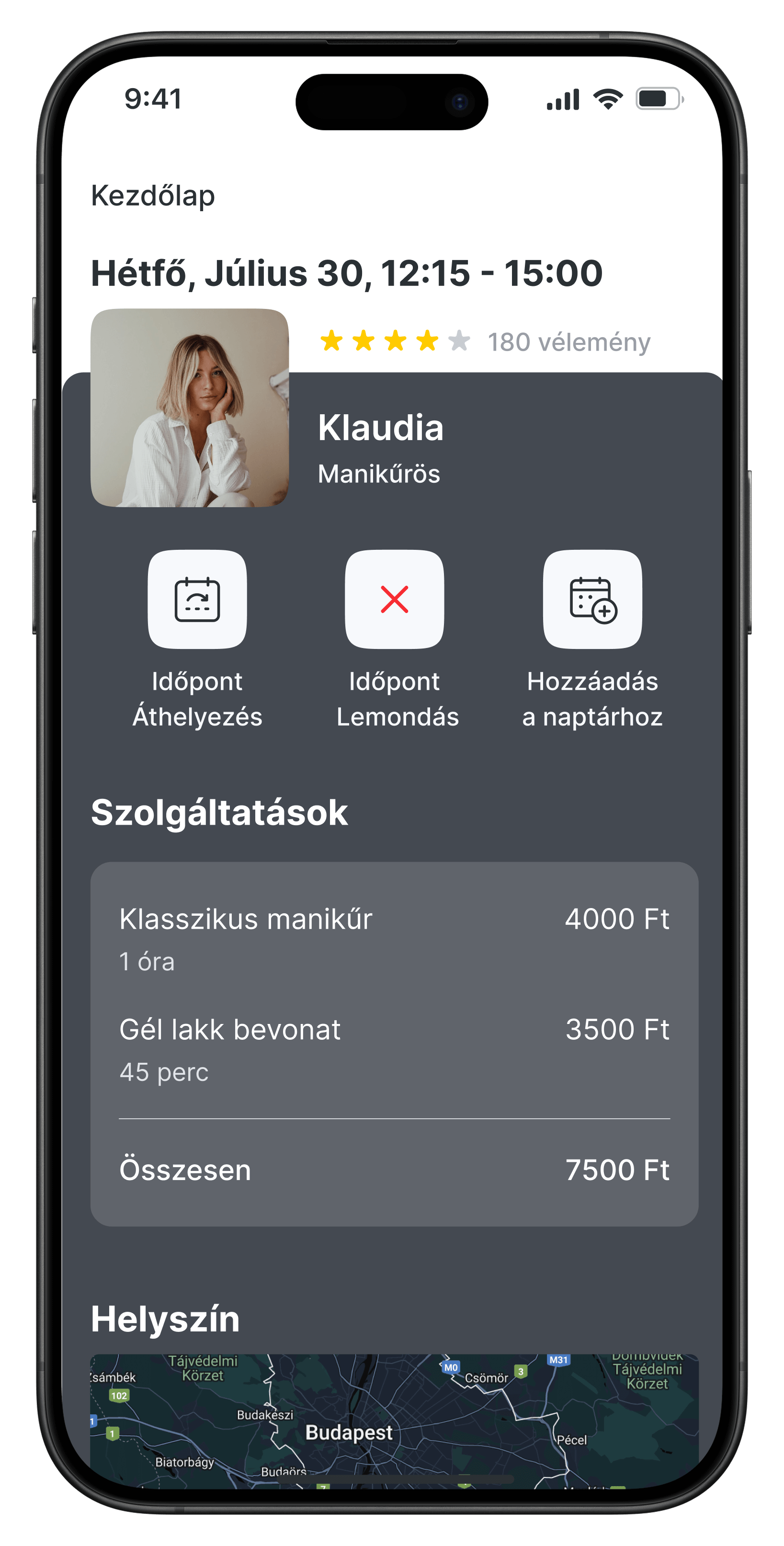Reschedule via Időpont Áthelyezés button
This screenshot has height=1546, width=784.
coord(197,600)
